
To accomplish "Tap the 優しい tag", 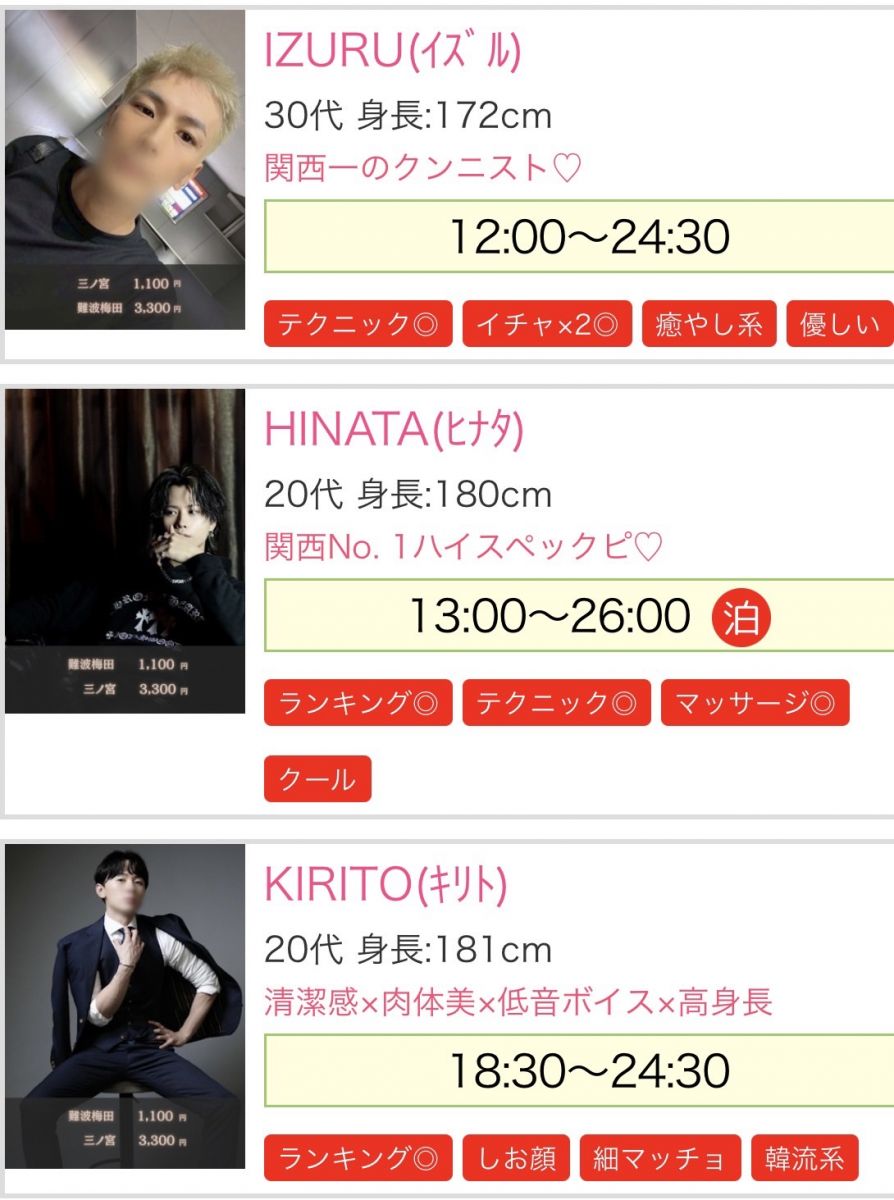I will click(x=840, y=324).
